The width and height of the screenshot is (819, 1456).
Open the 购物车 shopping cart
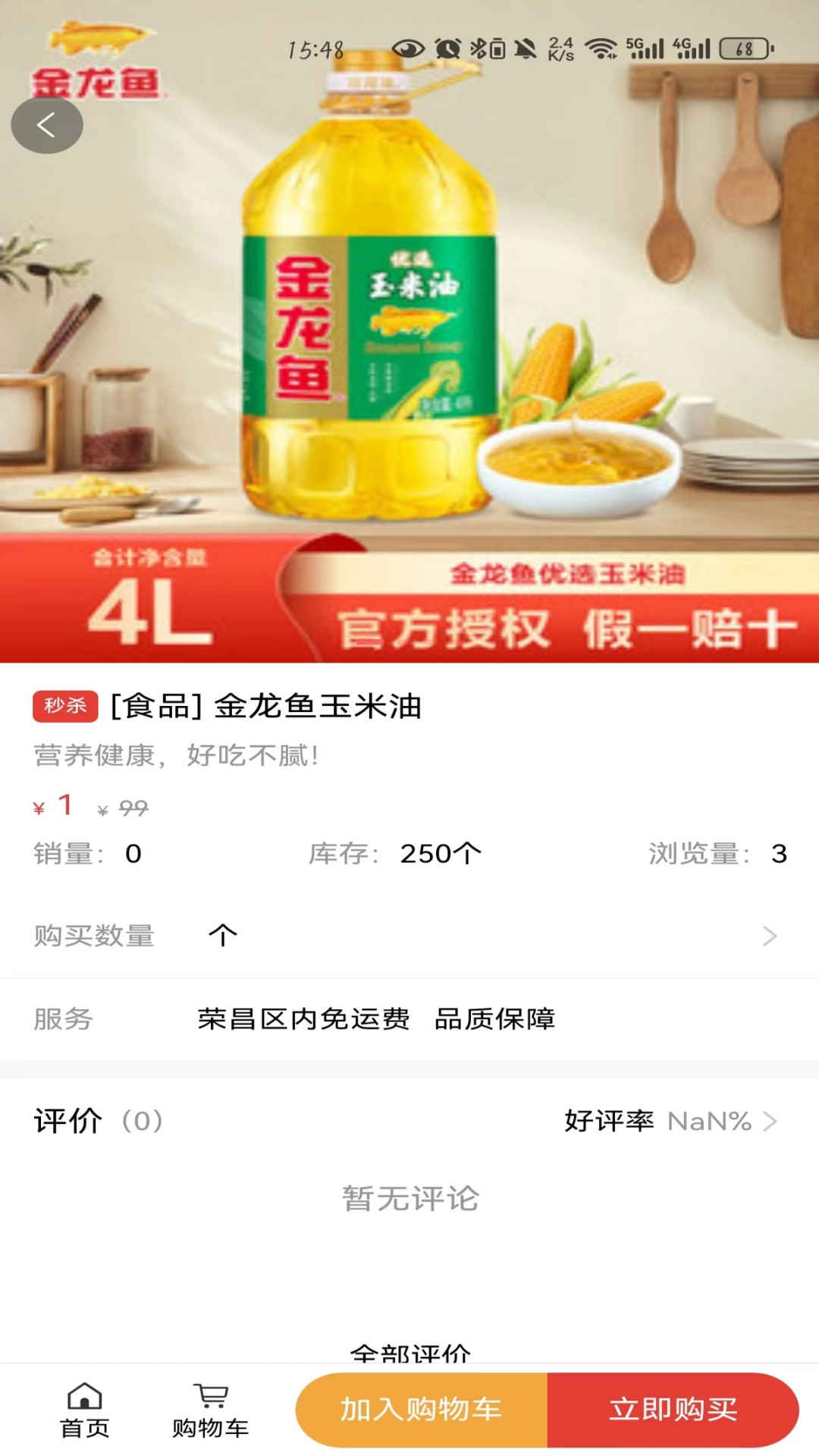coord(210,1410)
